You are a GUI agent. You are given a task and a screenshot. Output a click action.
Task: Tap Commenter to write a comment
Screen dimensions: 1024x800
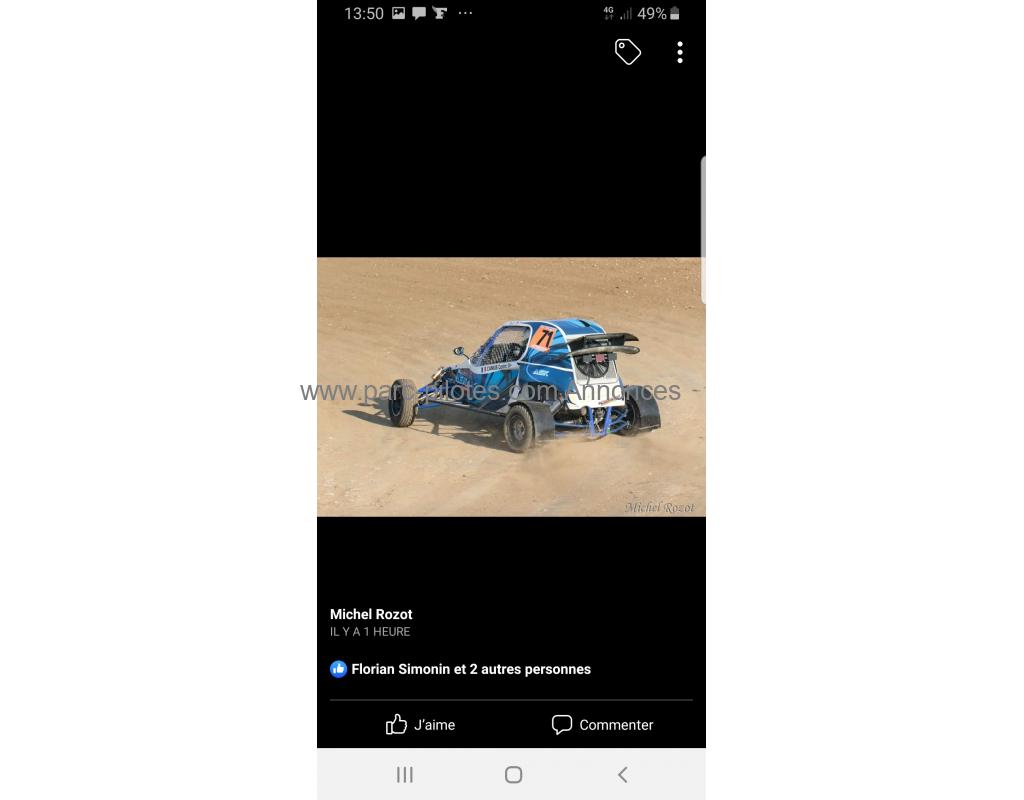602,725
